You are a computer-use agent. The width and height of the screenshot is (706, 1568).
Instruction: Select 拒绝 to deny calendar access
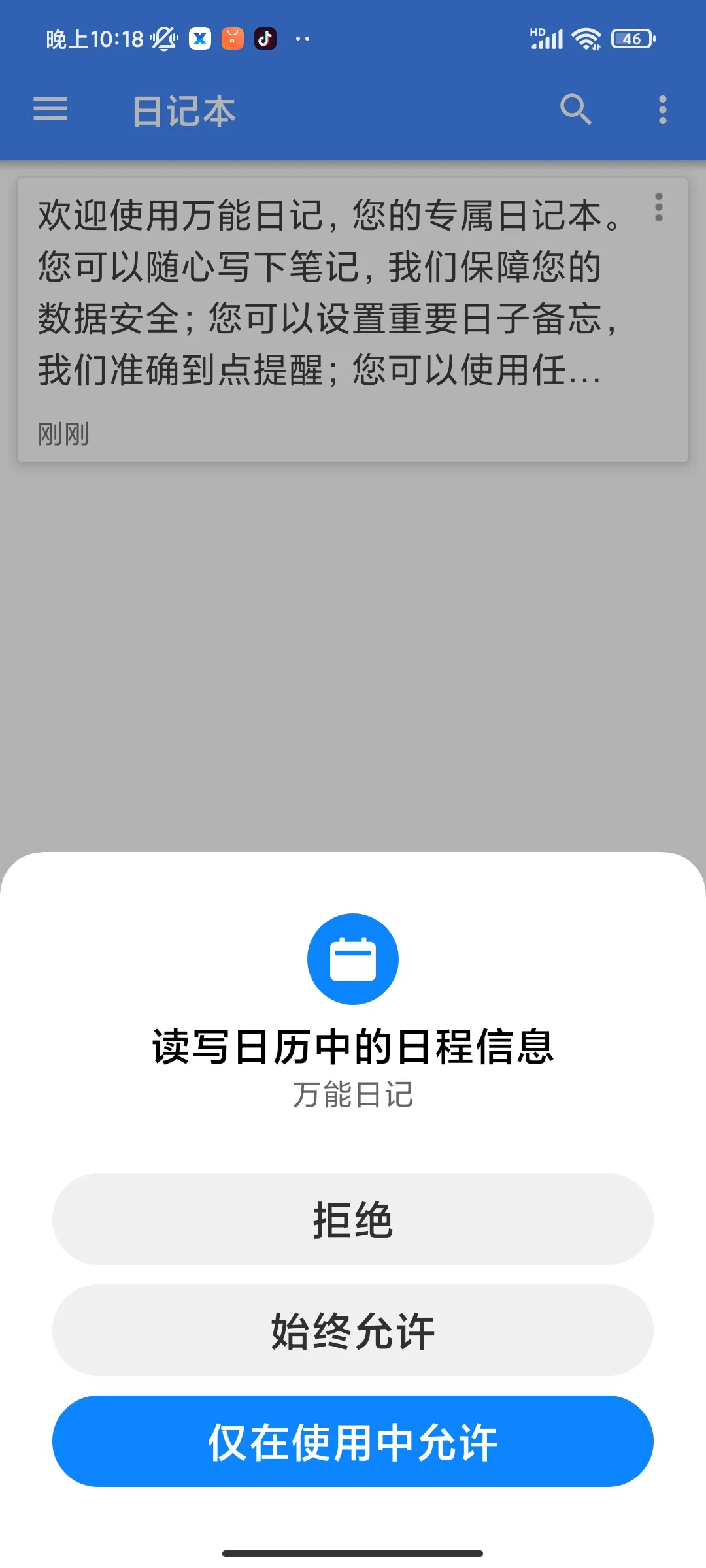(352, 1219)
